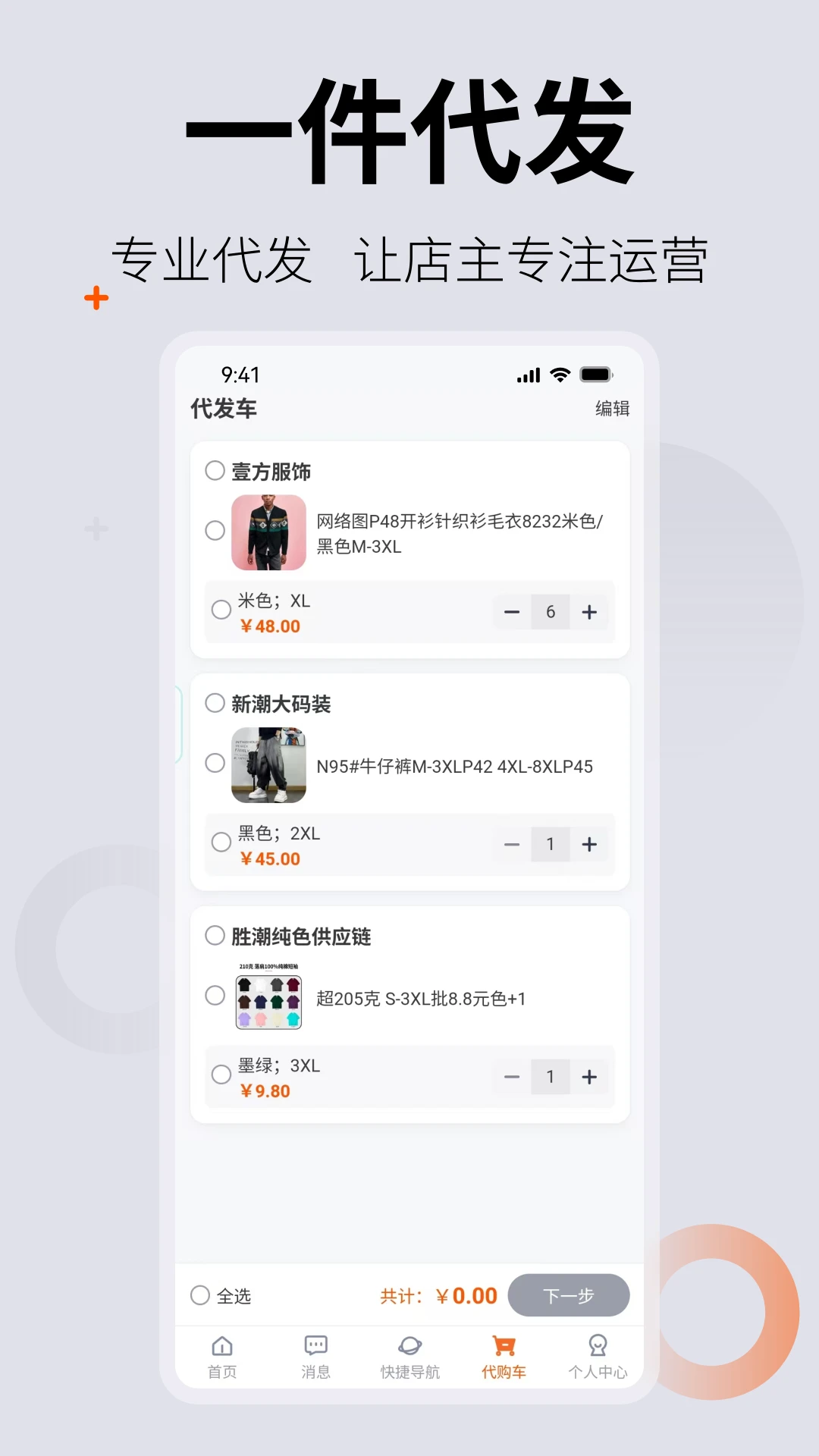Increase quantity of the 墨绿 3XL shirt
This screenshot has height=1456, width=819.
tap(589, 1076)
